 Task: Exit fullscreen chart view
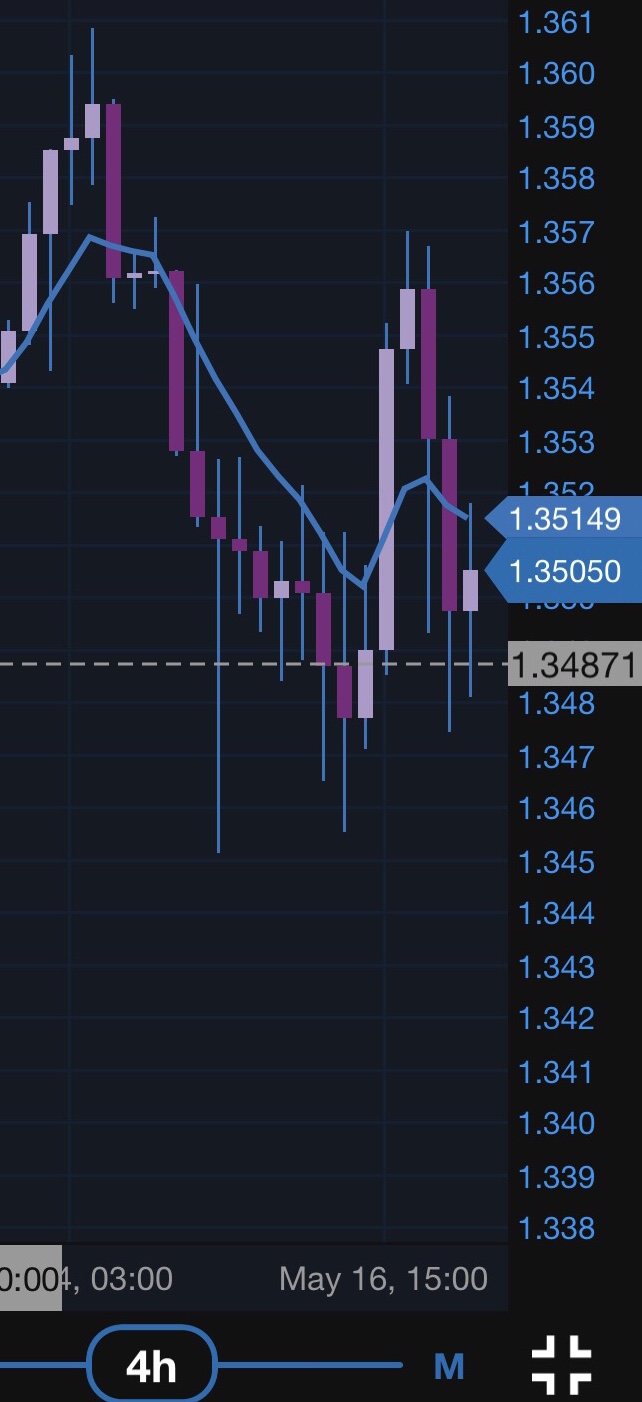561,1365
